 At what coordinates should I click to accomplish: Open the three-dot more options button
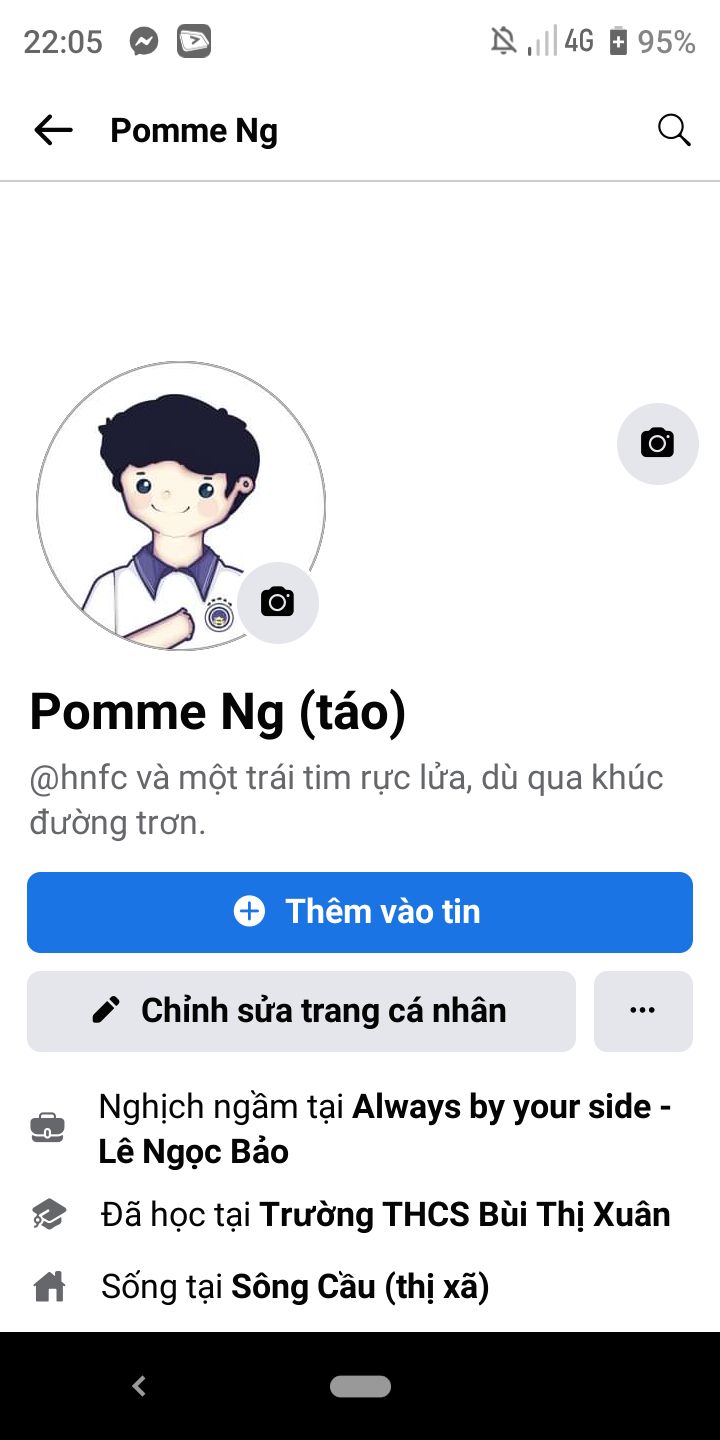tap(643, 1011)
